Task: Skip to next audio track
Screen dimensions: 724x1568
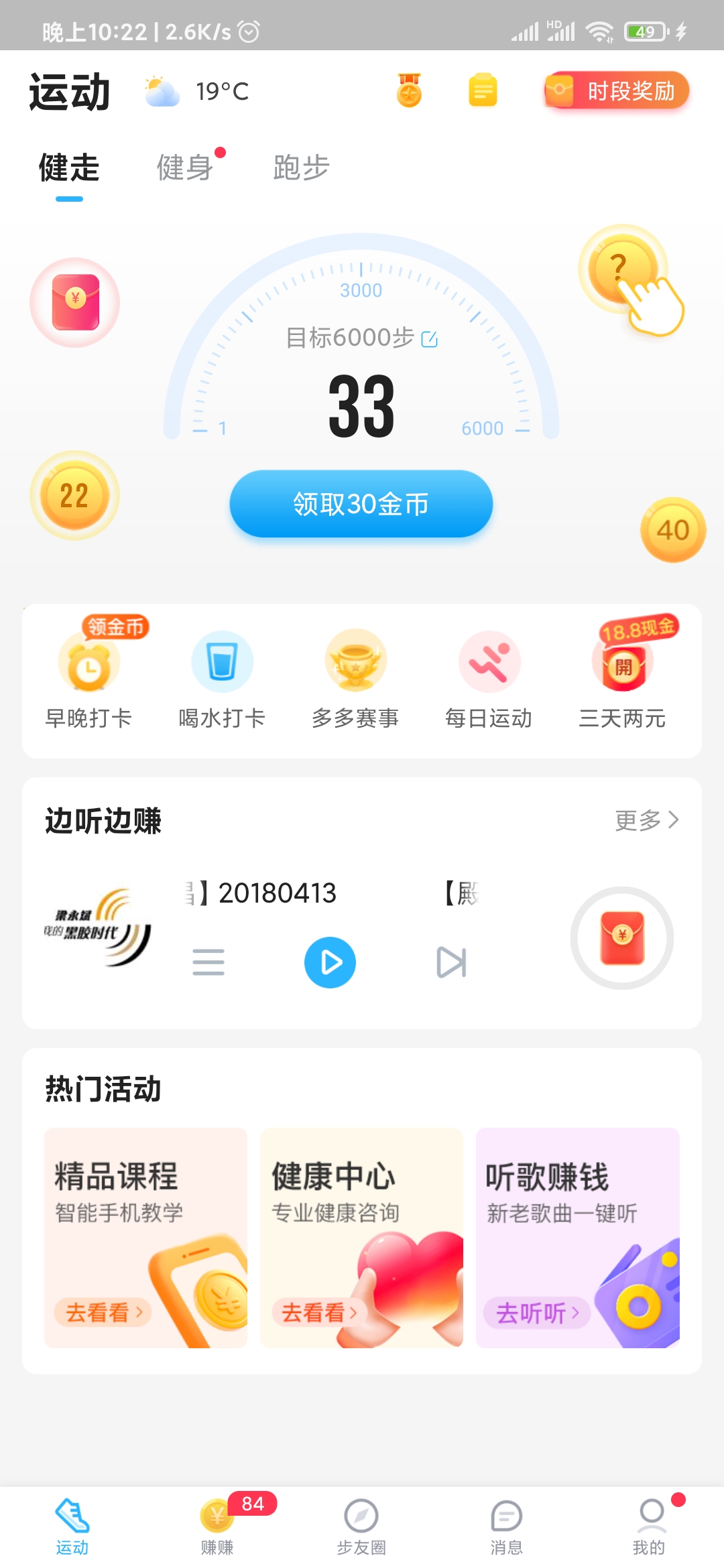Action: tap(452, 962)
